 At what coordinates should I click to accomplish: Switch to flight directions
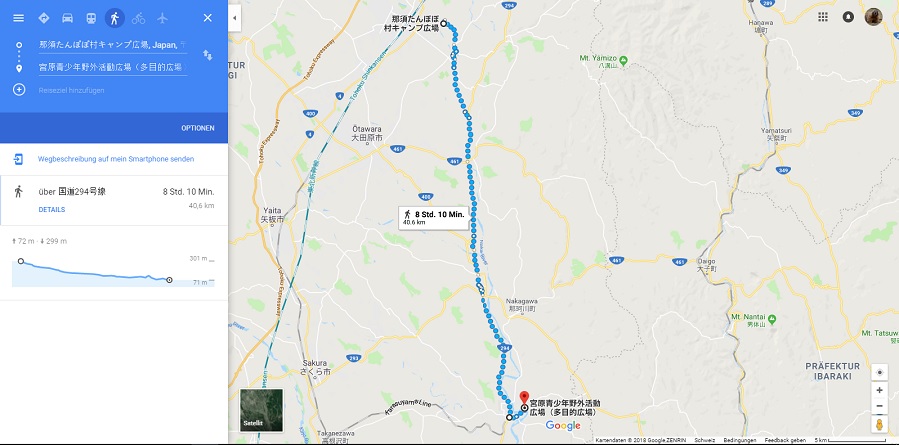pyautogui.click(x=163, y=18)
